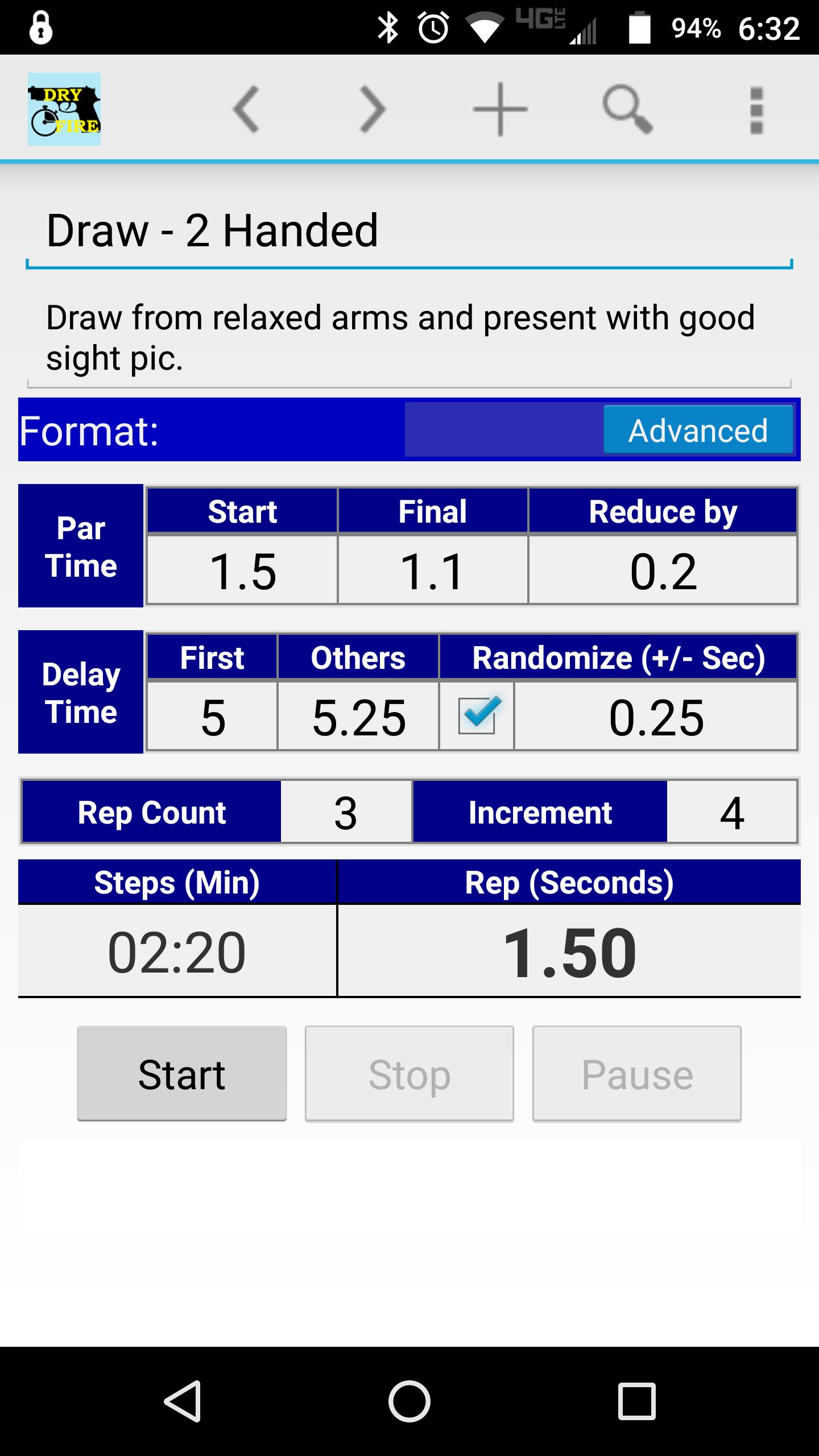Open the search function

627,109
